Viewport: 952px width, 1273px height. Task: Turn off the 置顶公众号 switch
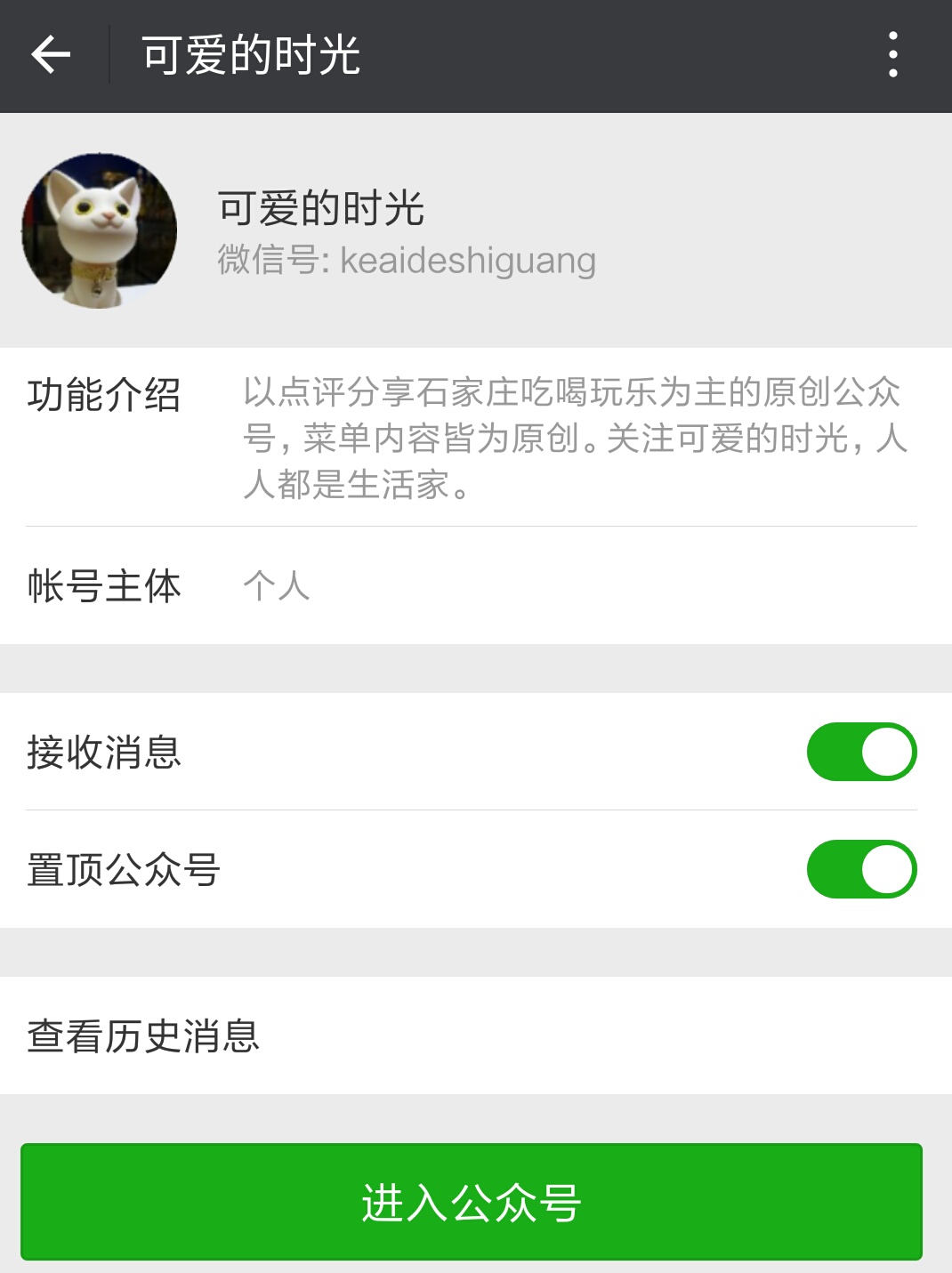tap(862, 870)
